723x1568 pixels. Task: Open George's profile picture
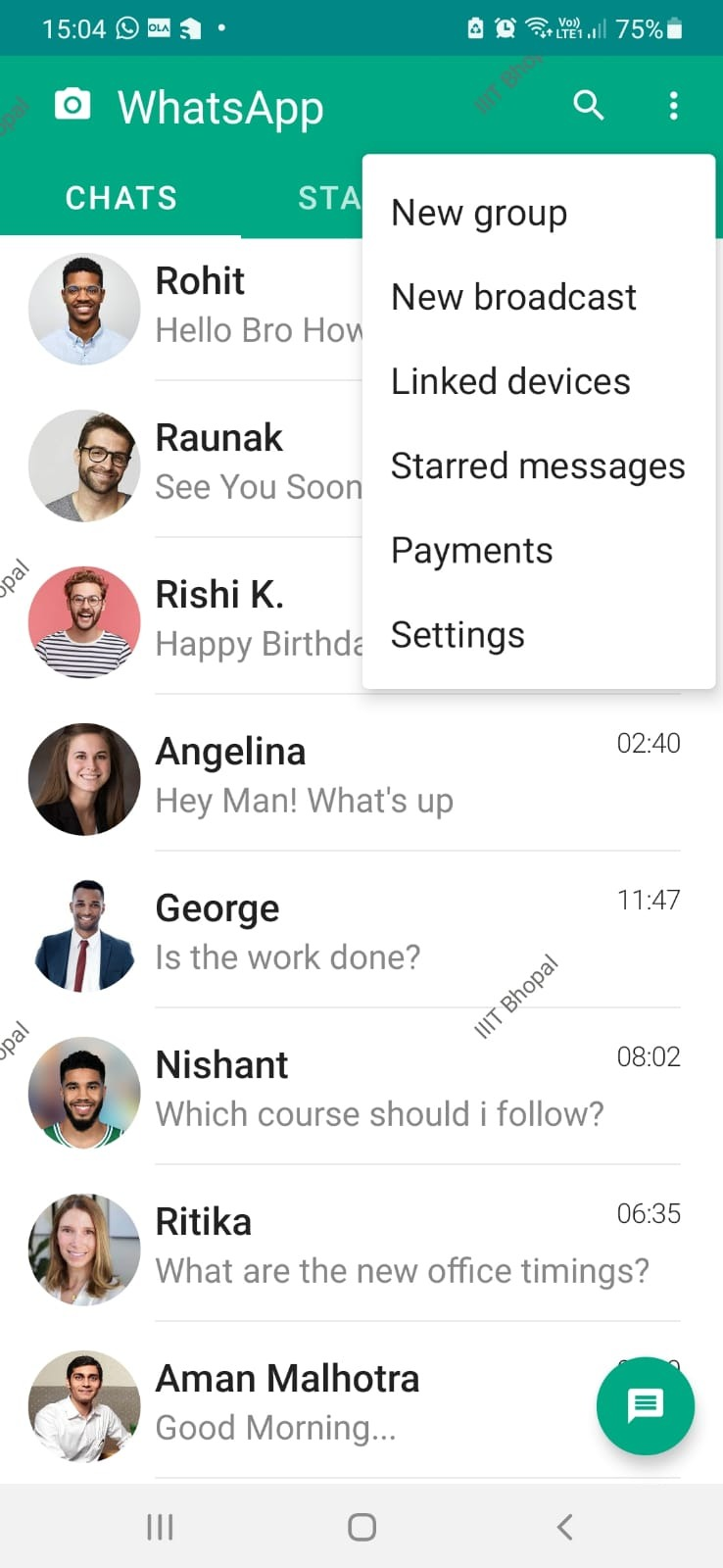[x=83, y=935]
